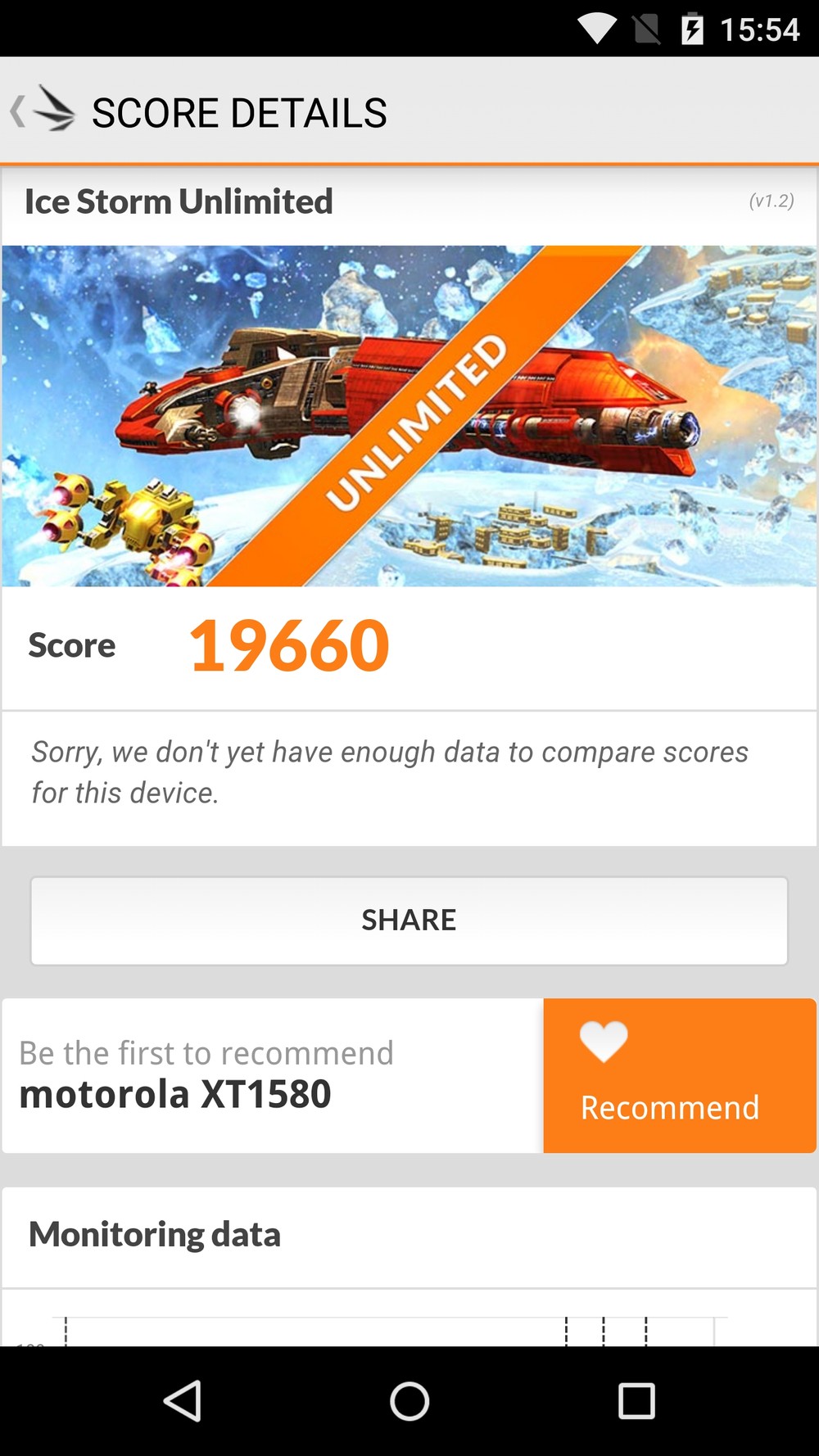Go to the home screen

tap(409, 1400)
